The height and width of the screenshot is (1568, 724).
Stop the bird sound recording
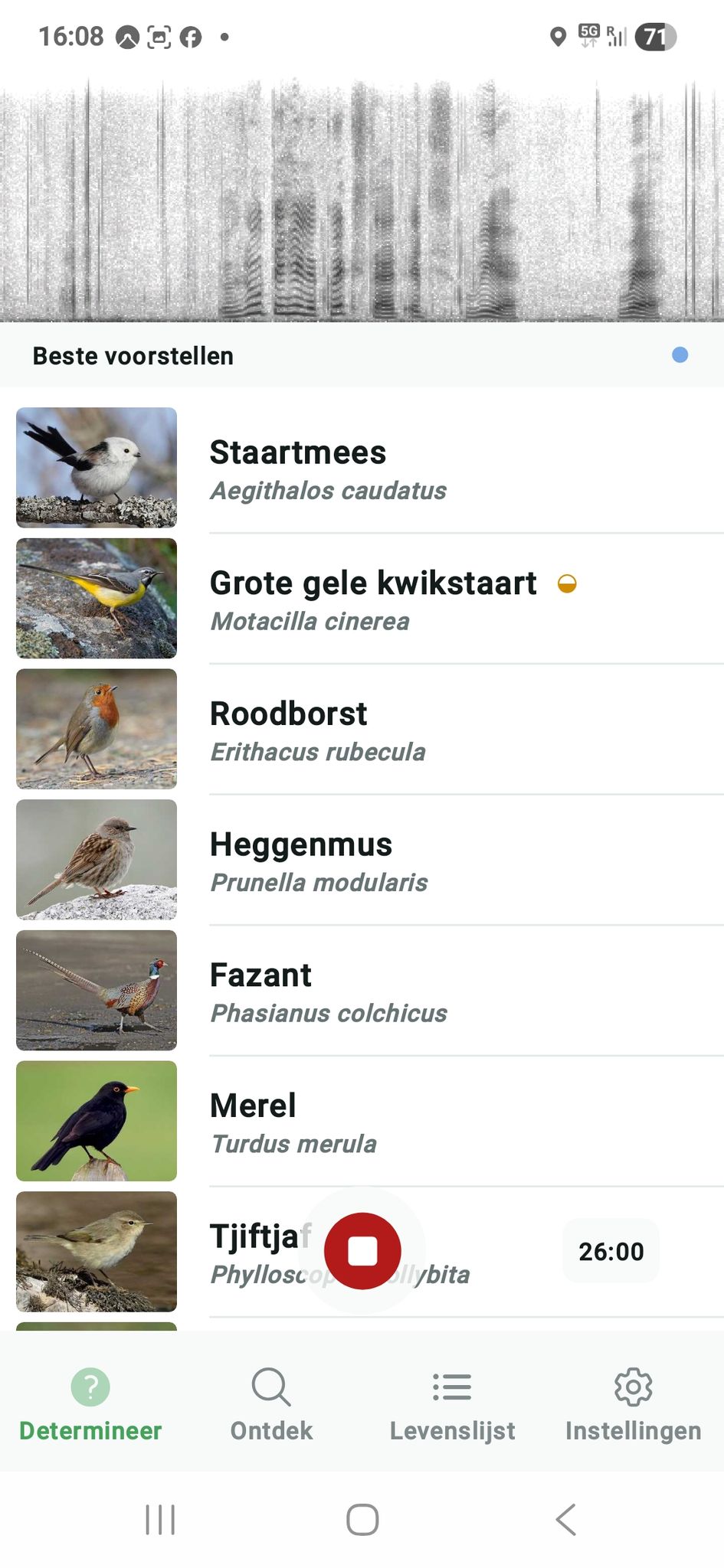(x=362, y=1251)
